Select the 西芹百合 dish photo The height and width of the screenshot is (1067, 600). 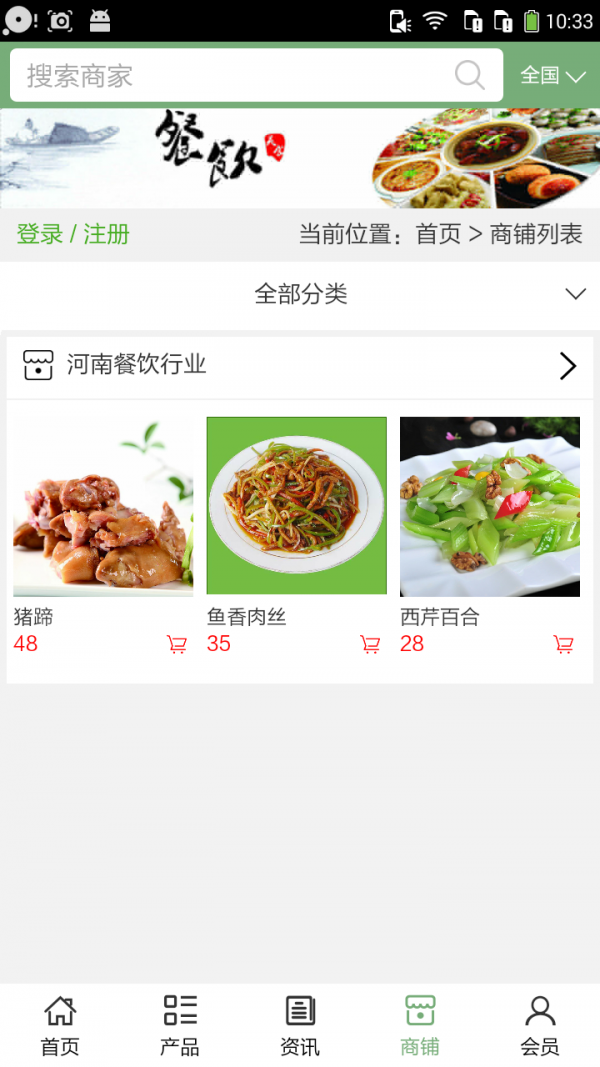(x=490, y=507)
